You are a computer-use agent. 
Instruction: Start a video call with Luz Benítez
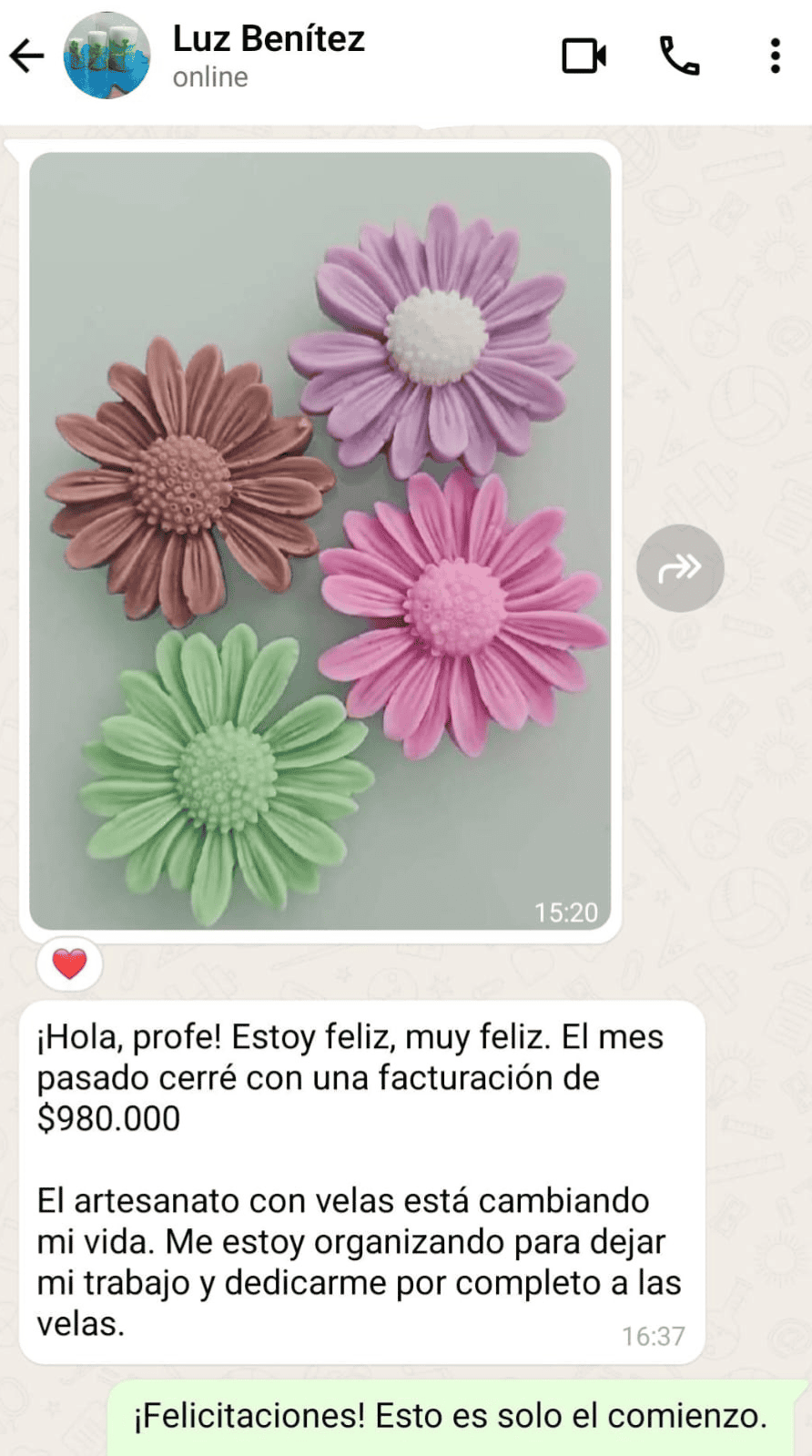click(584, 56)
